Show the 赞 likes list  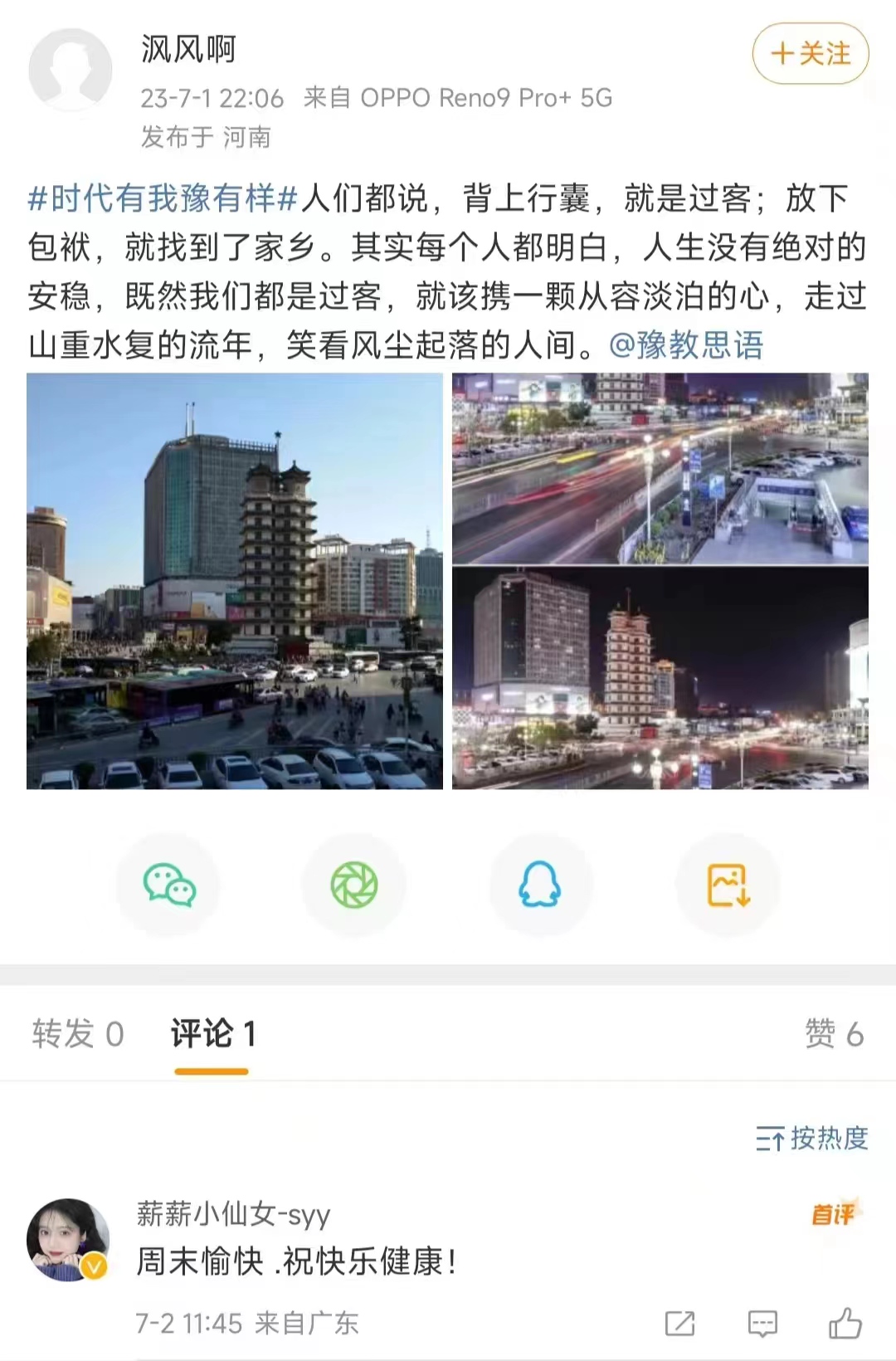click(833, 1034)
